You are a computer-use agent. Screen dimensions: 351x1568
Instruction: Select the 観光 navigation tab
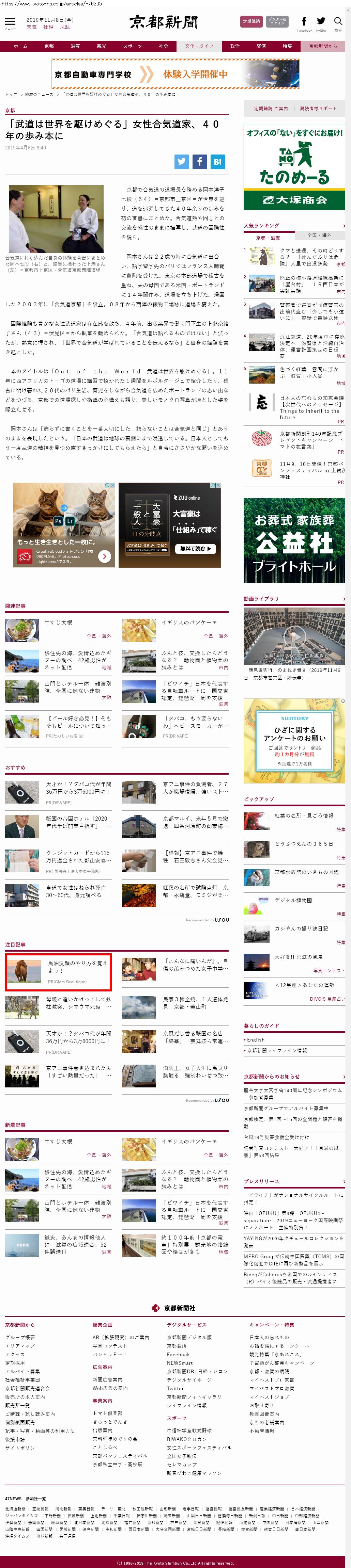(101, 46)
